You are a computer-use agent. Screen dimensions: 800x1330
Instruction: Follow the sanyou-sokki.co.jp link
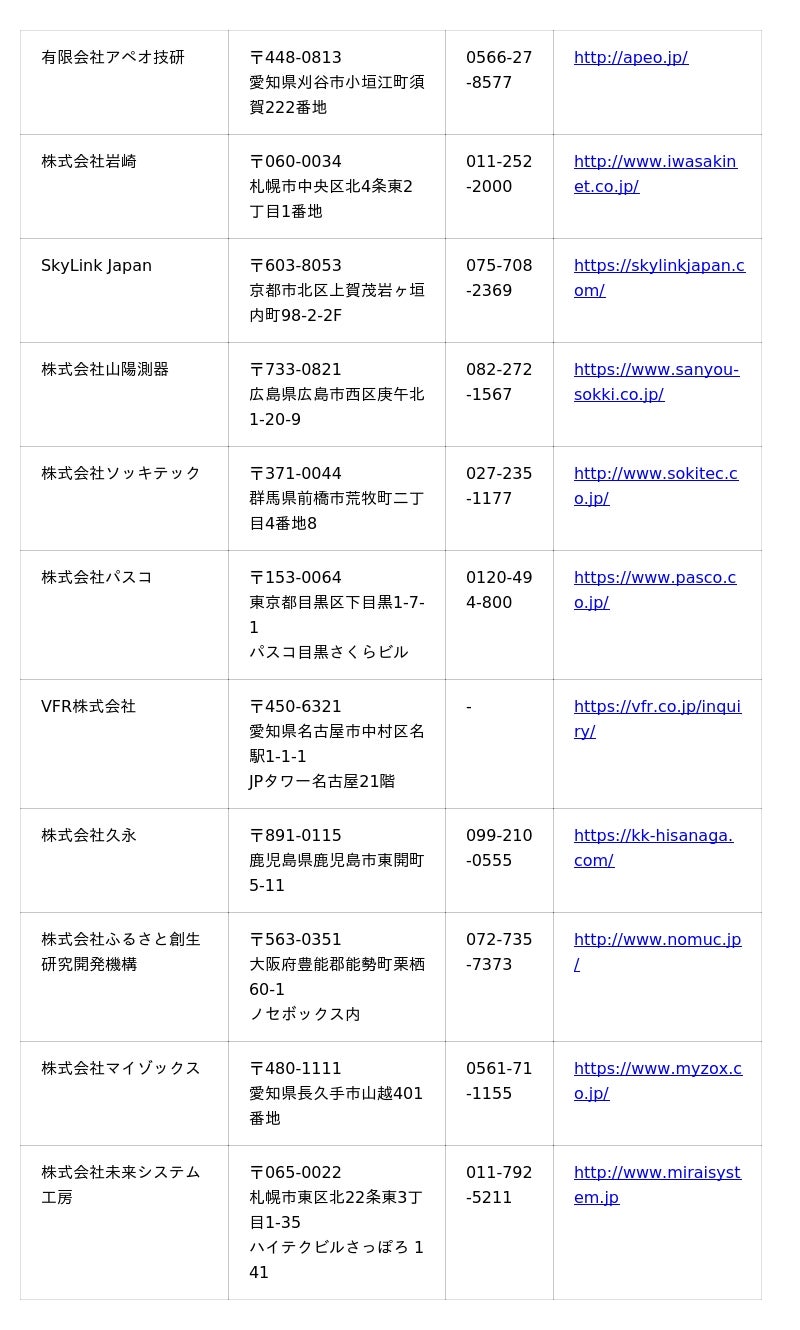pyautogui.click(x=656, y=382)
